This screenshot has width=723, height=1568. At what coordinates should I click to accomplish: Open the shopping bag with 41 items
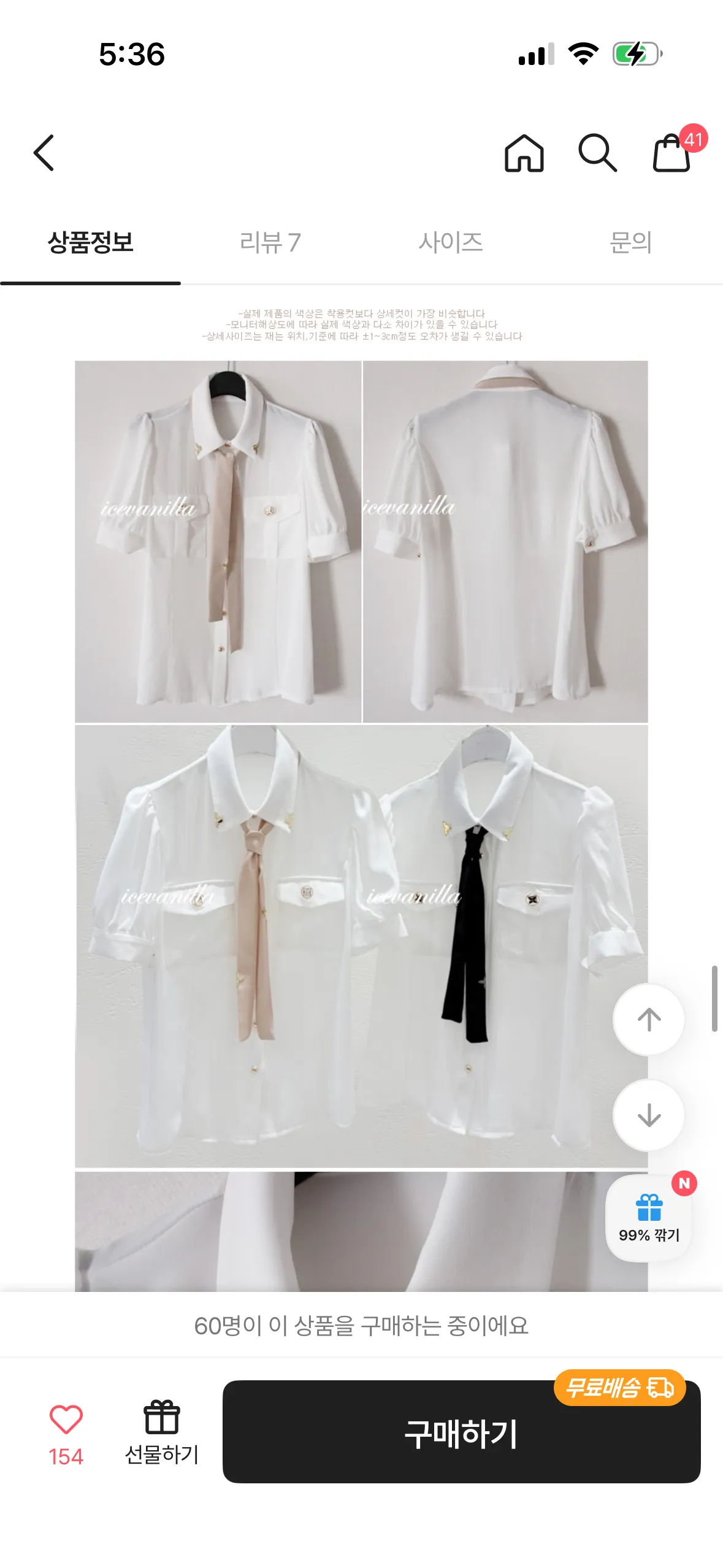click(673, 153)
